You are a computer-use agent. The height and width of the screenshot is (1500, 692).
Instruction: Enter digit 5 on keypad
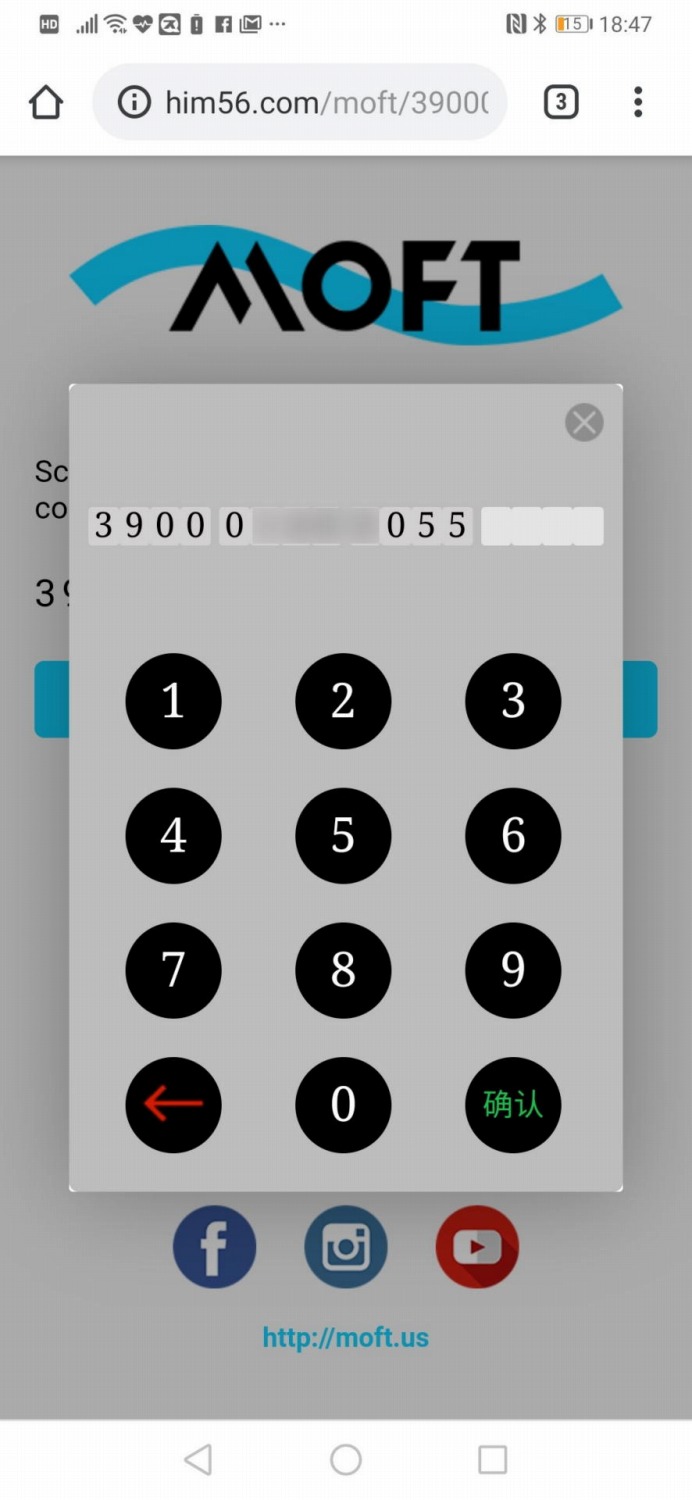click(343, 835)
